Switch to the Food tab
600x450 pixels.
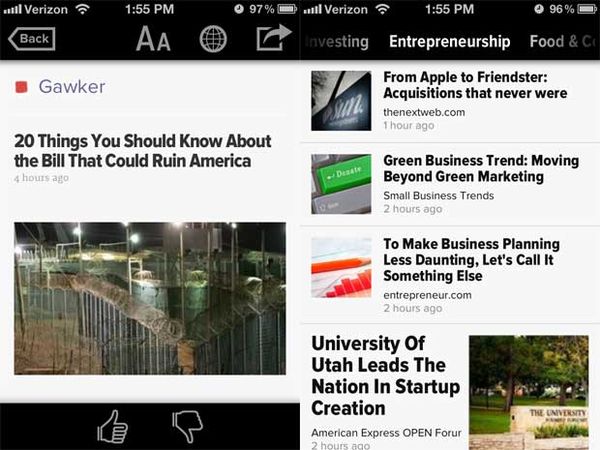pos(562,41)
